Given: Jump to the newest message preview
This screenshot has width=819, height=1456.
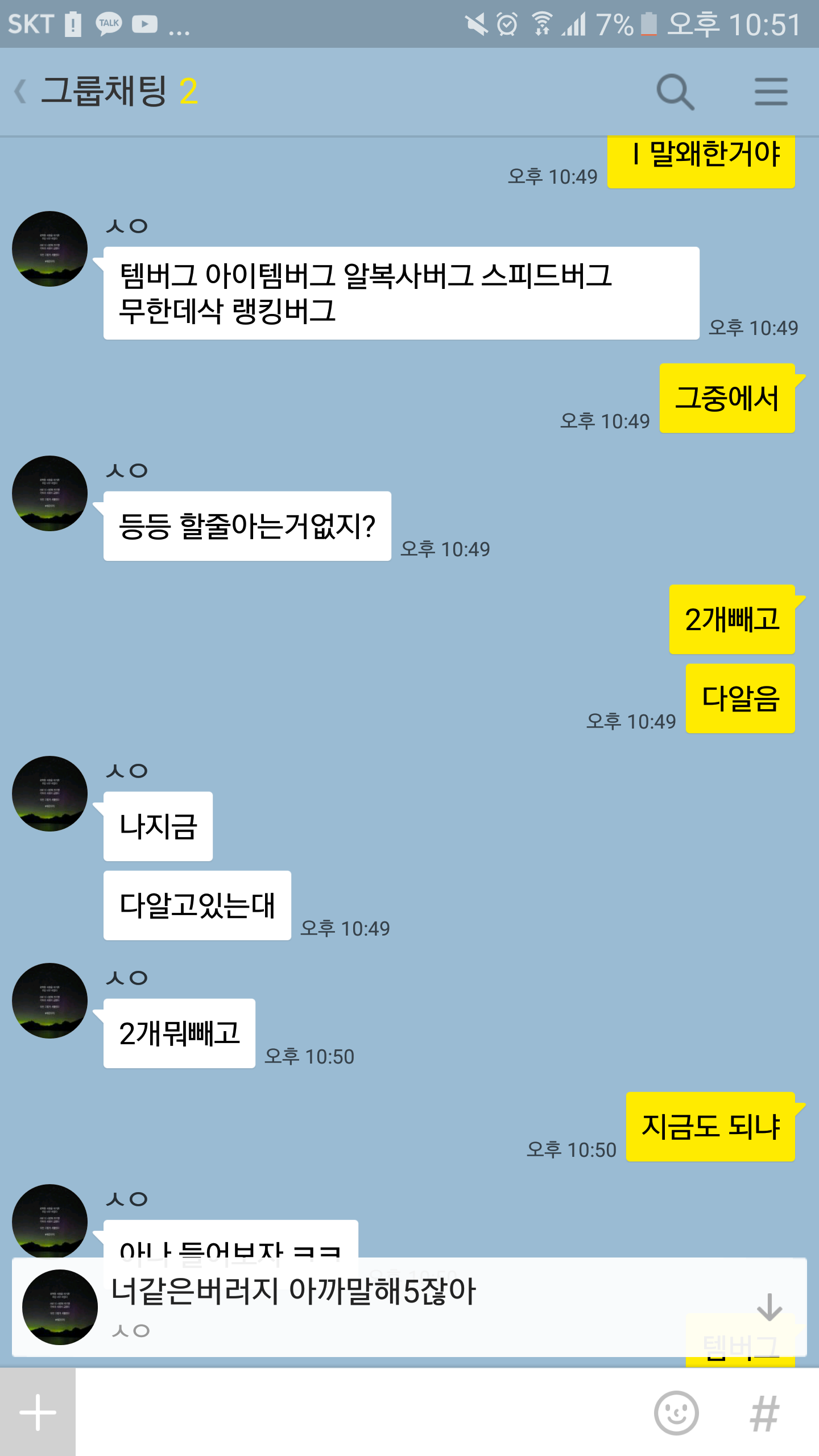Looking at the screenshot, I should [x=769, y=1308].
